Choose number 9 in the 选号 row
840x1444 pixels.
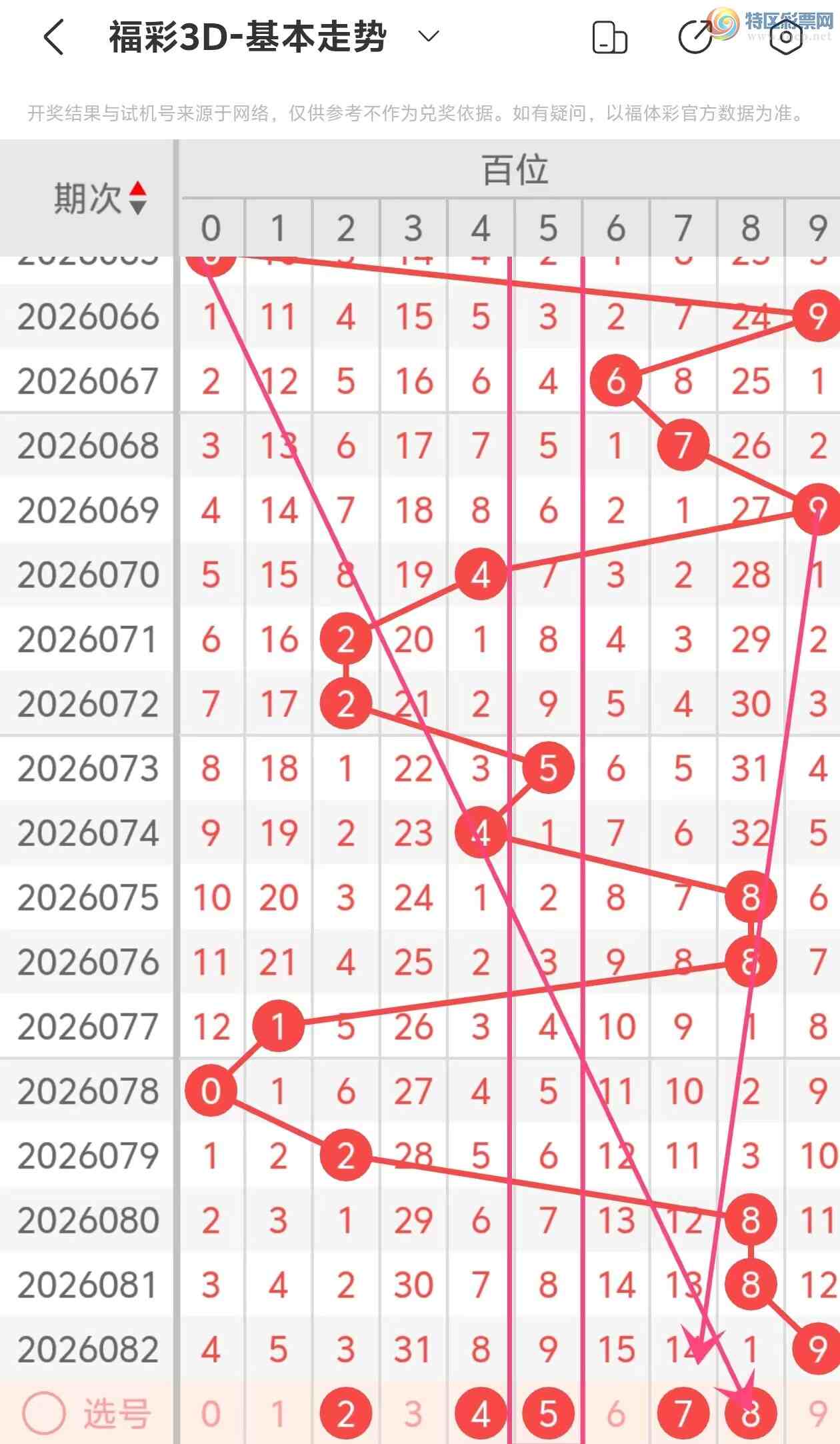[818, 1414]
